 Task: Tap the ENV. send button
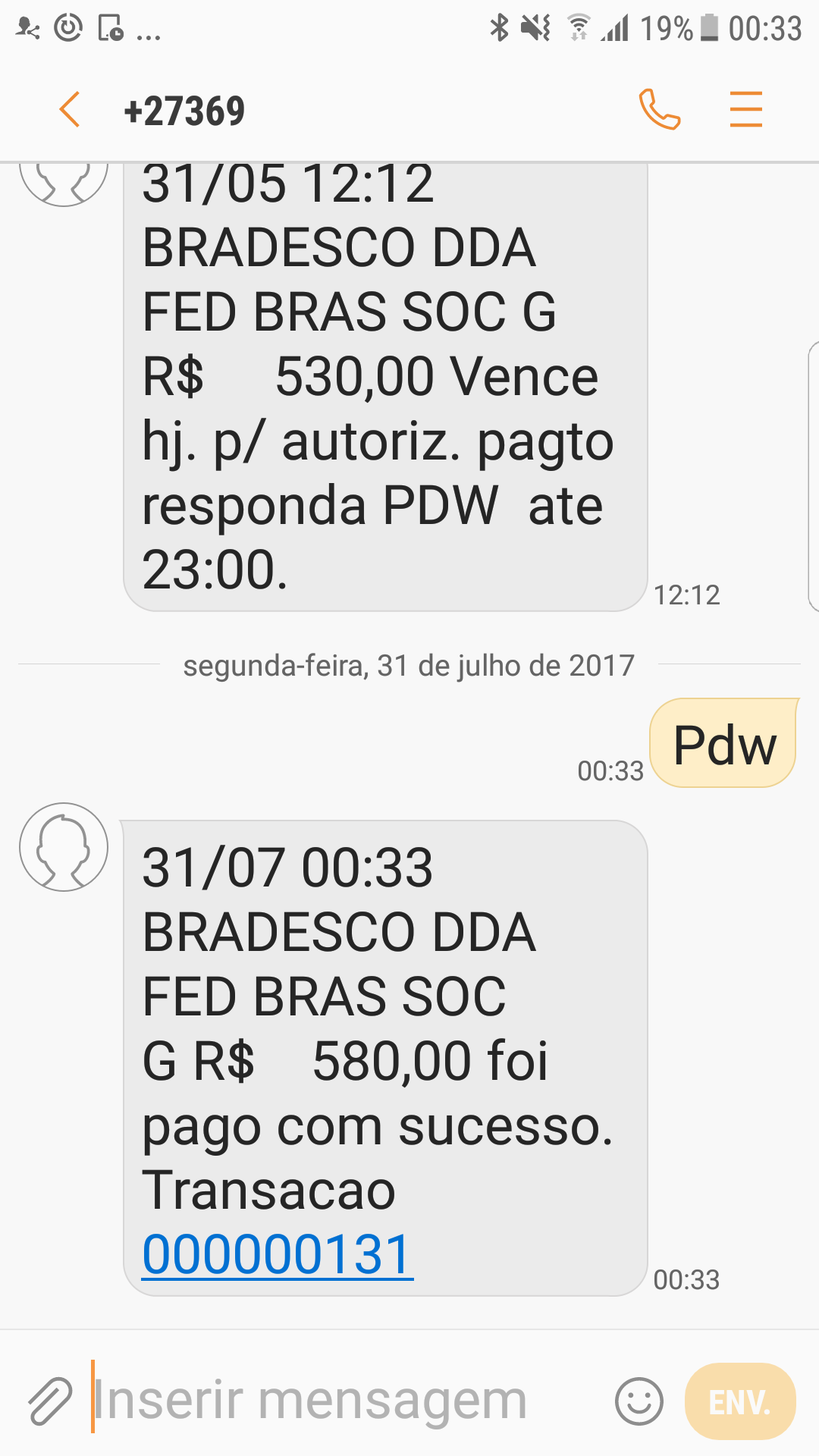pos(740,1401)
